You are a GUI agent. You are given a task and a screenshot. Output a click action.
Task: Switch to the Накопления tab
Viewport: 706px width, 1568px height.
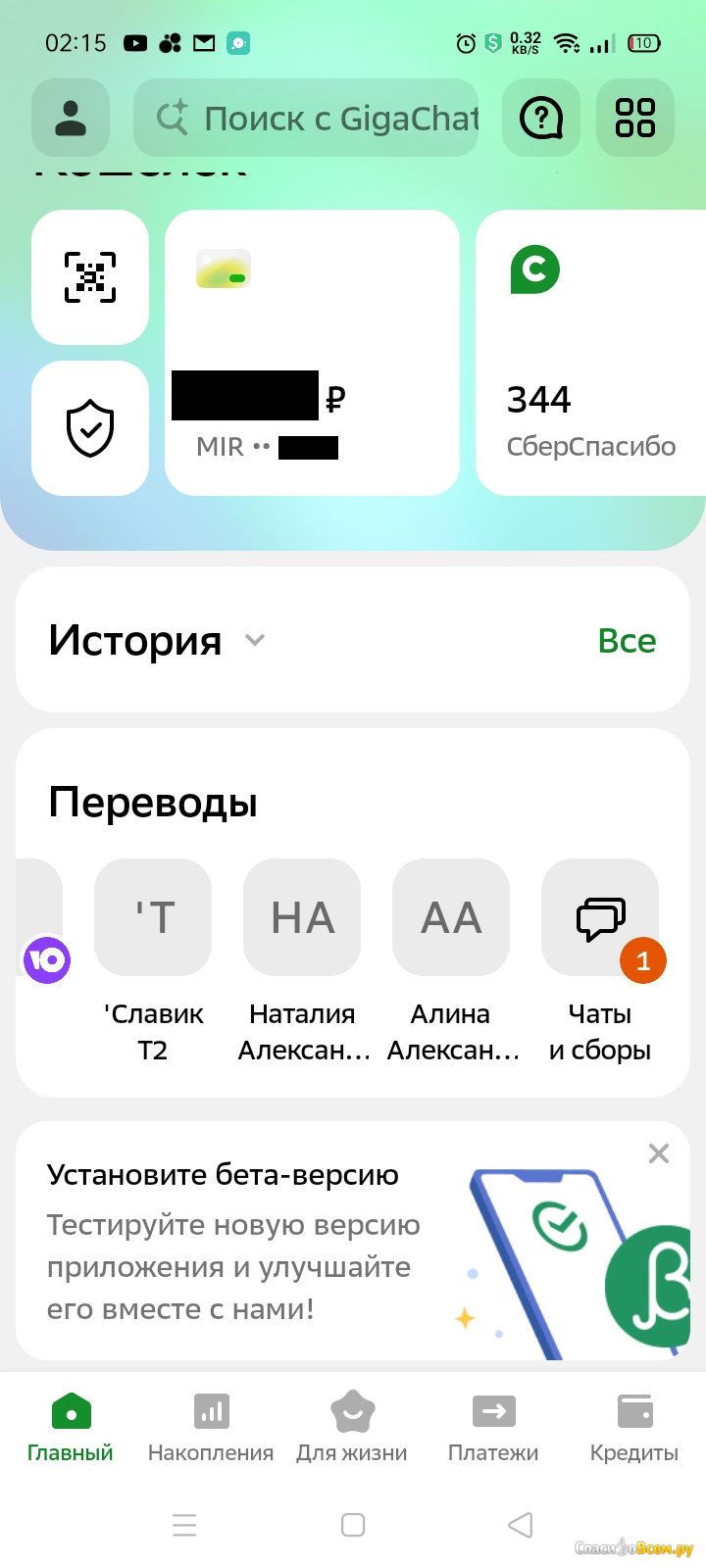(211, 1428)
